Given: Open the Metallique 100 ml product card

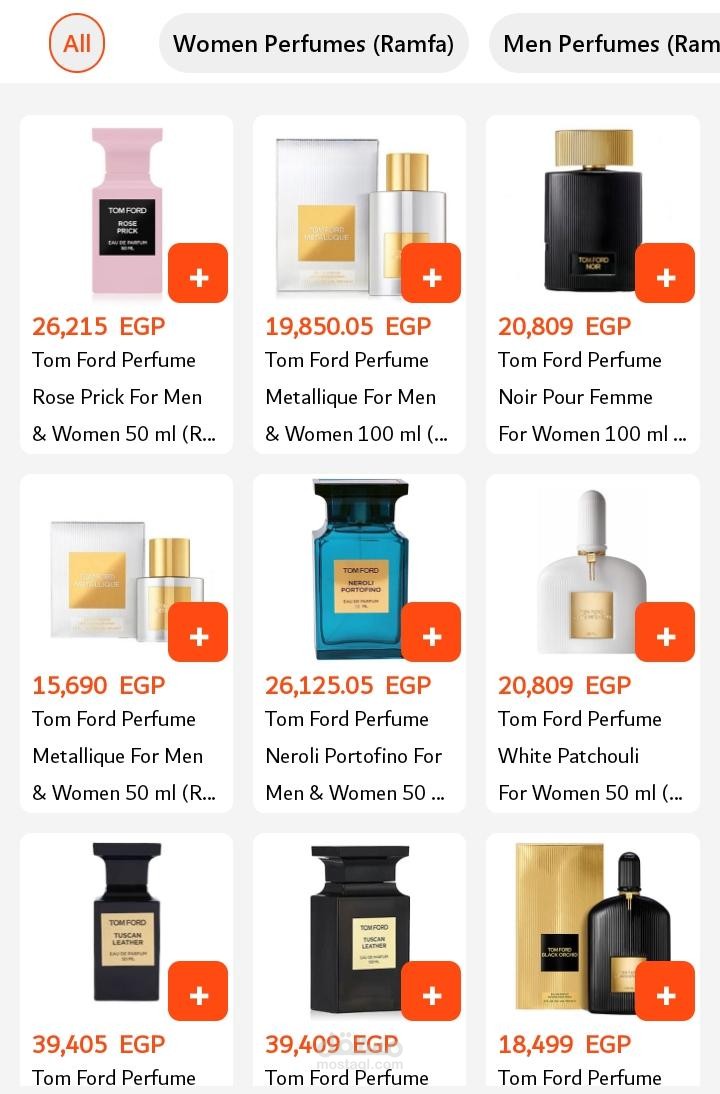Looking at the screenshot, I should [350, 397].
